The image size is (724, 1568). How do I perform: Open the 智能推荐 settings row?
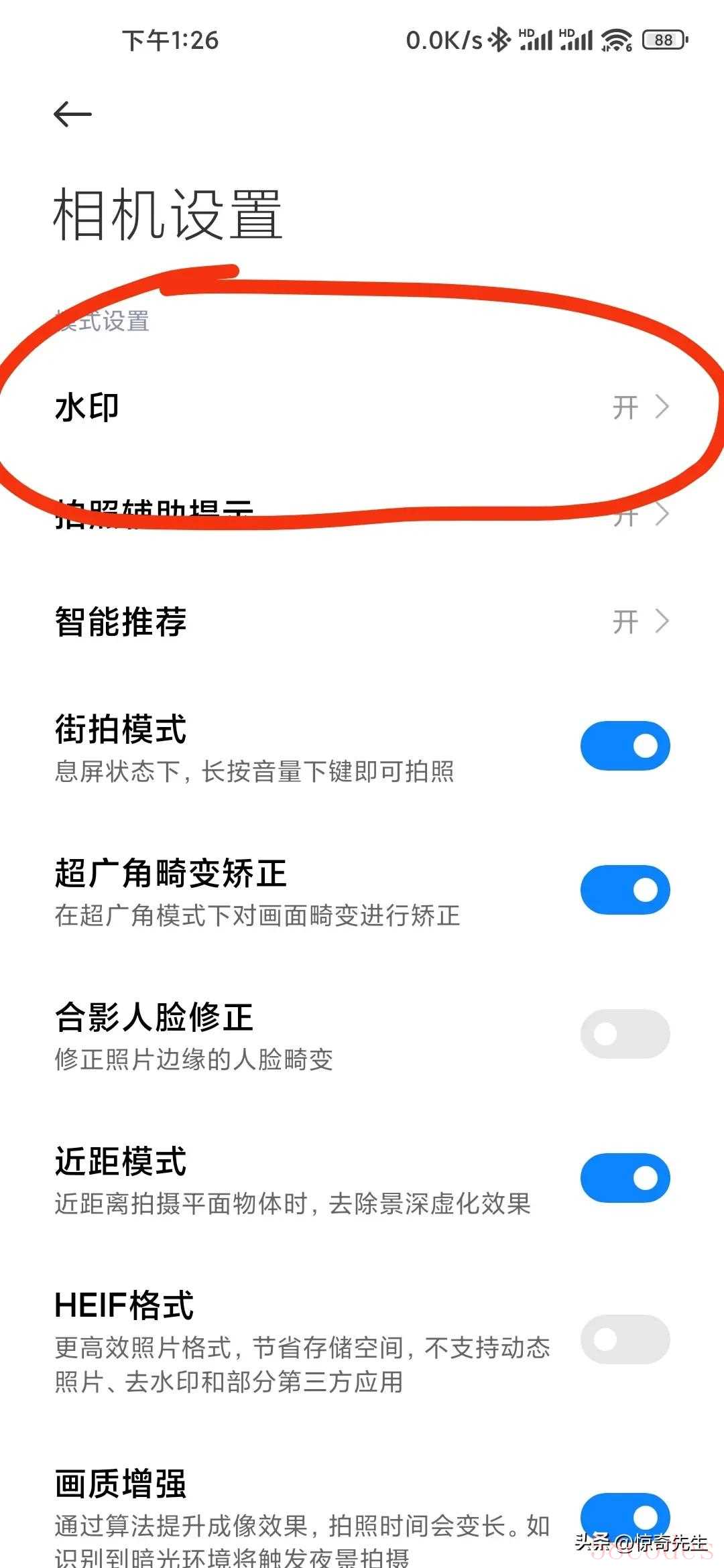pyautogui.click(x=362, y=621)
